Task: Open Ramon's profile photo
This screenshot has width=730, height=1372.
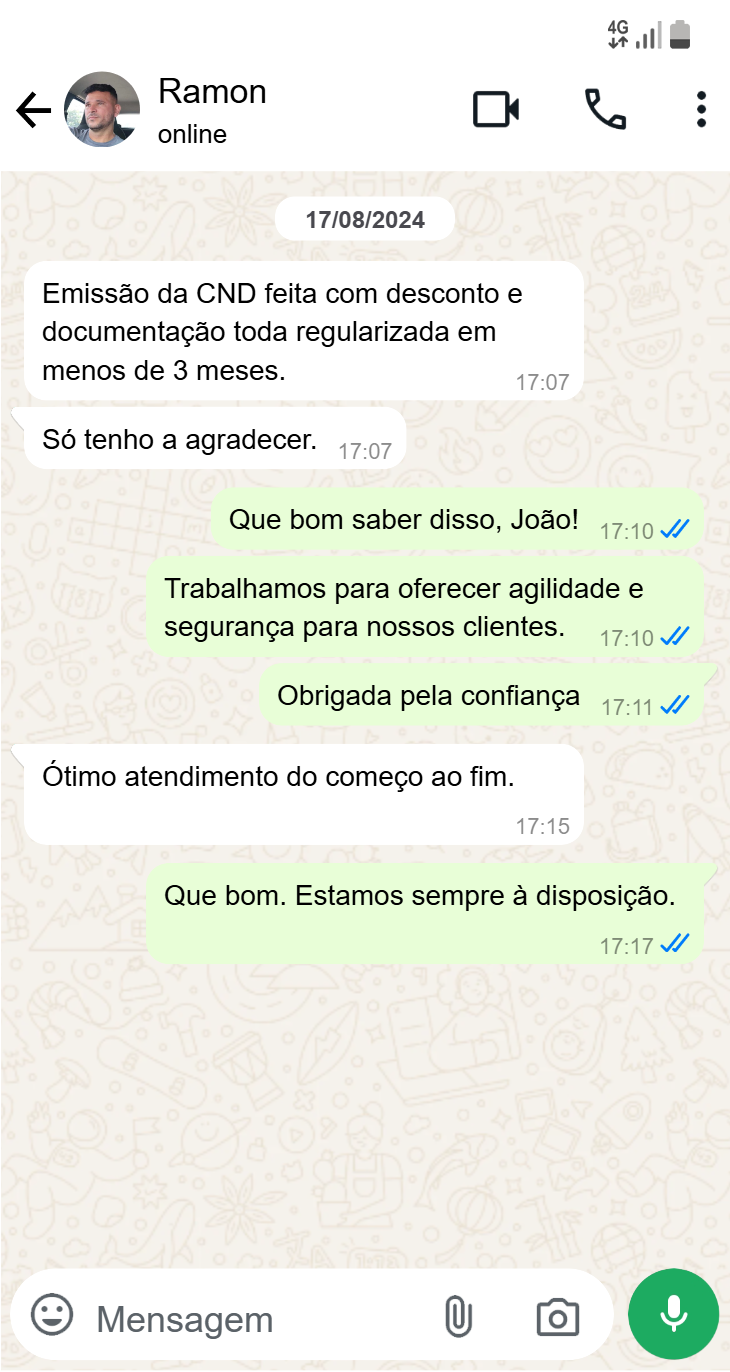Action: click(101, 110)
